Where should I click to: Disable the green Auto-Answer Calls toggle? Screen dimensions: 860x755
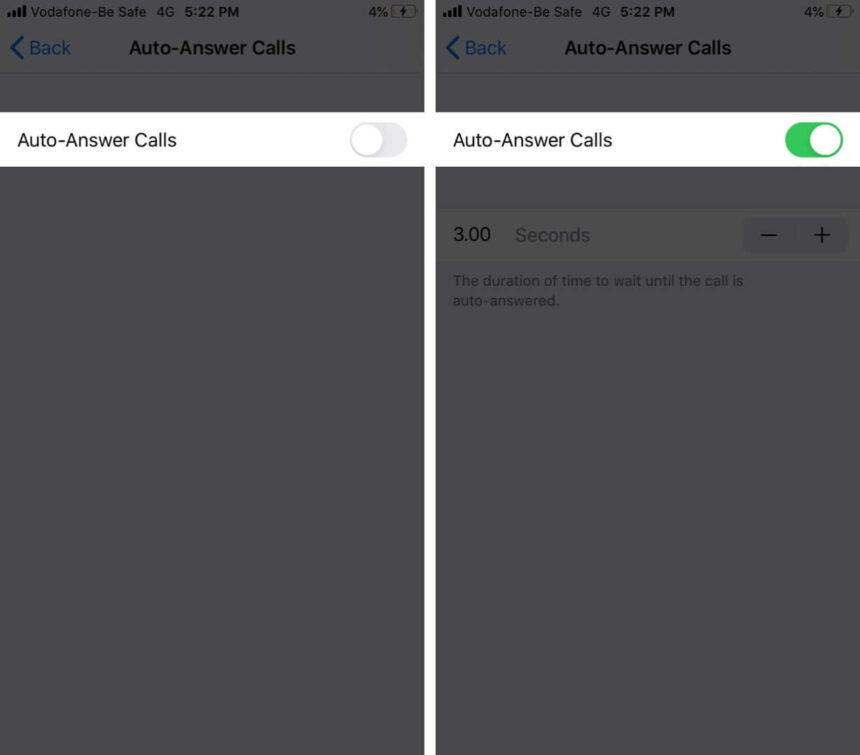(813, 140)
